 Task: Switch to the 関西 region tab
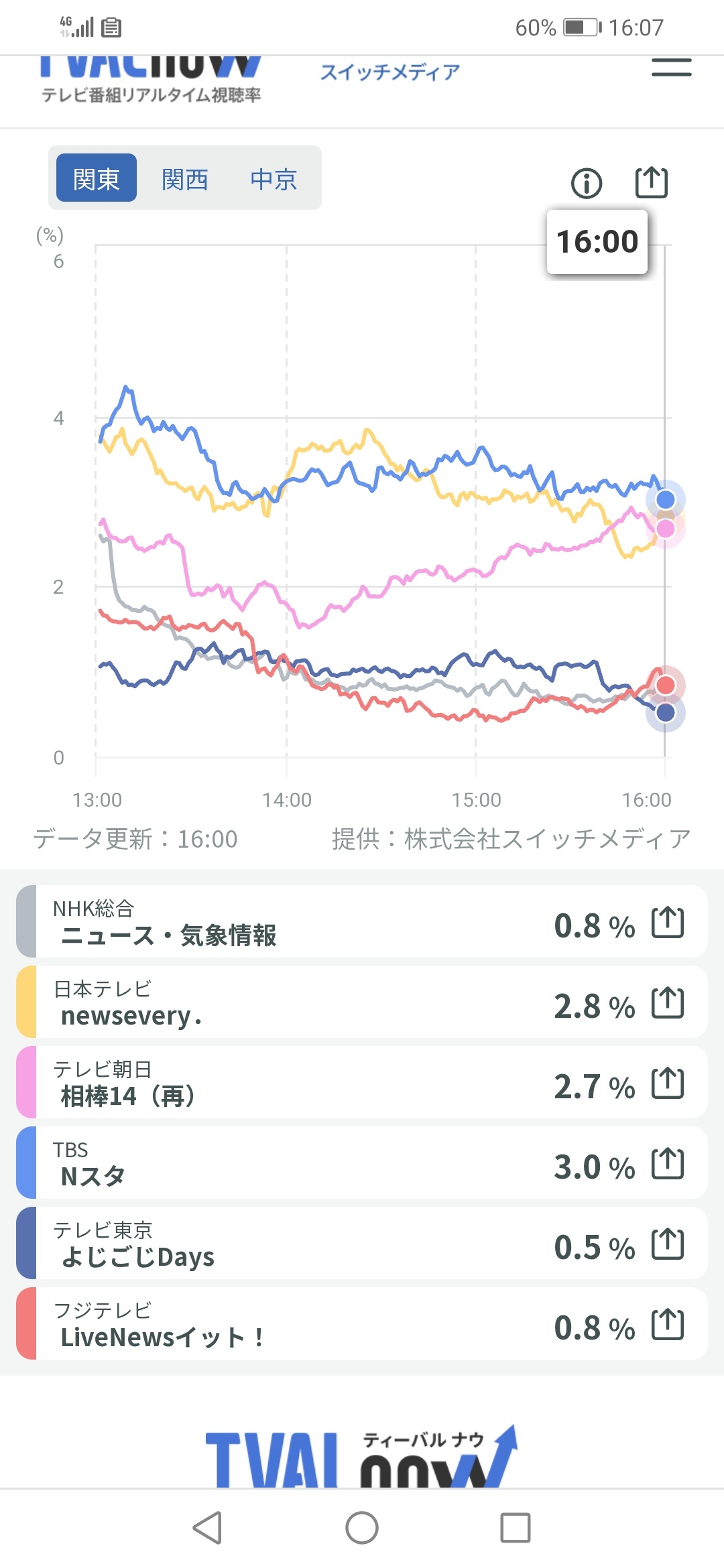185,179
